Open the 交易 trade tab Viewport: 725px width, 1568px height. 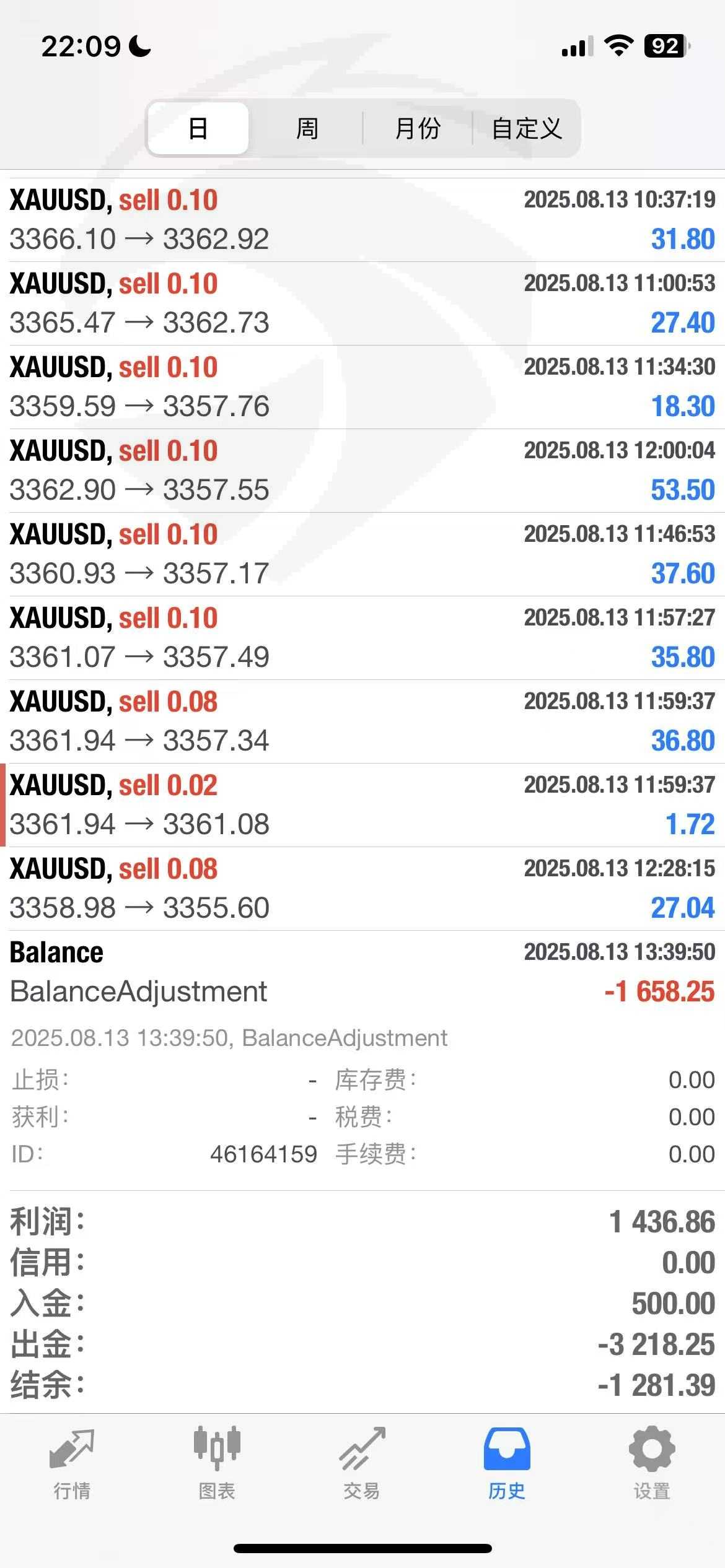tap(362, 1463)
